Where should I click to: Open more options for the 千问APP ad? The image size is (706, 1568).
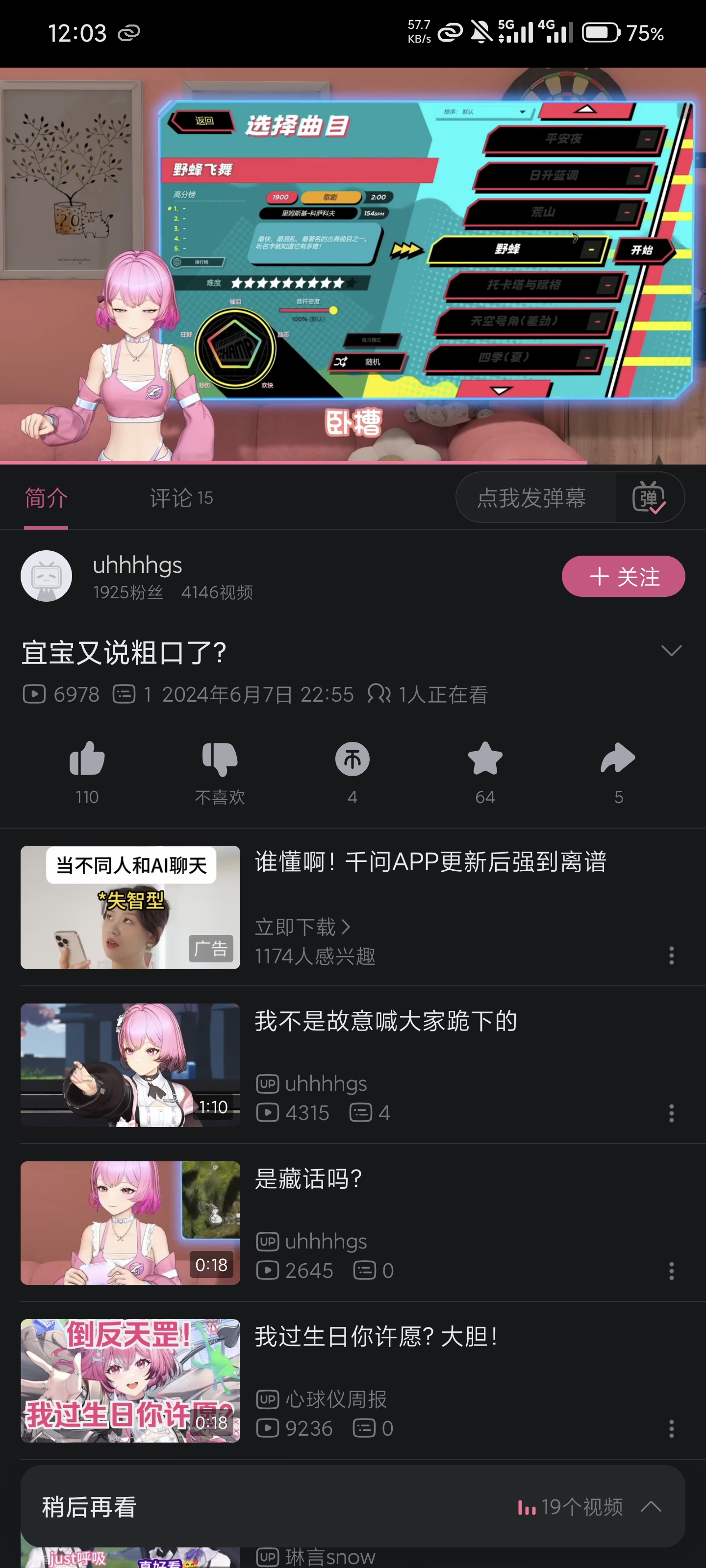pyautogui.click(x=671, y=955)
